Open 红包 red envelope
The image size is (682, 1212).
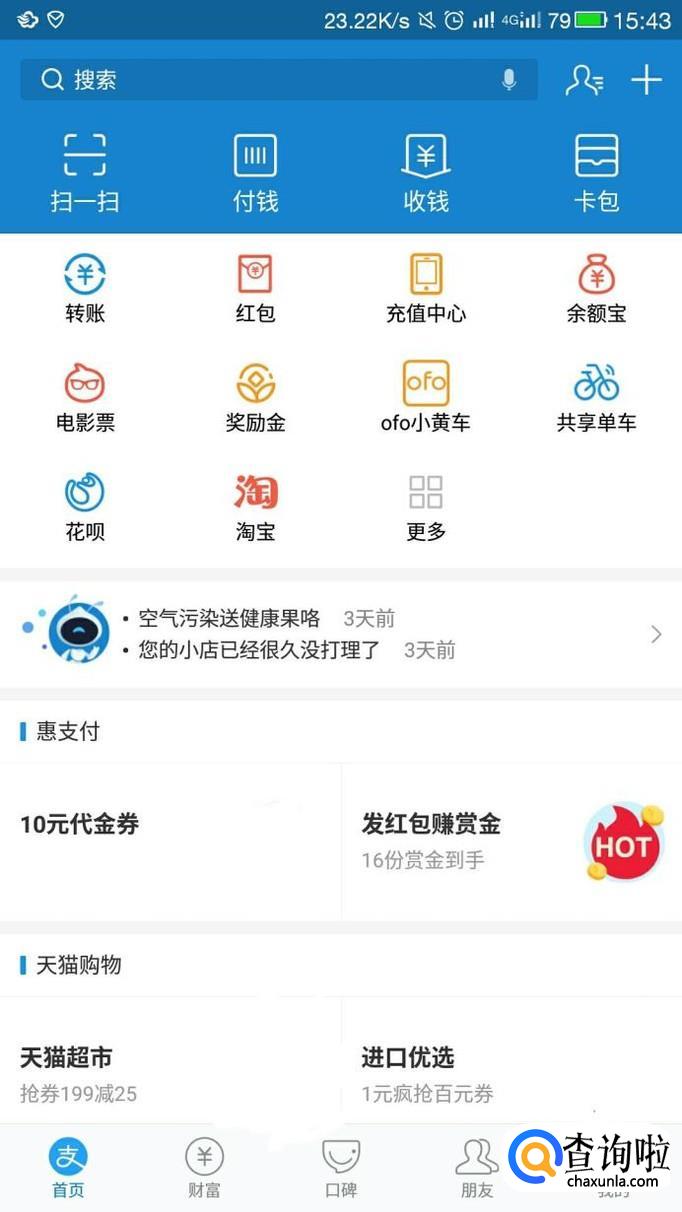pyautogui.click(x=255, y=288)
